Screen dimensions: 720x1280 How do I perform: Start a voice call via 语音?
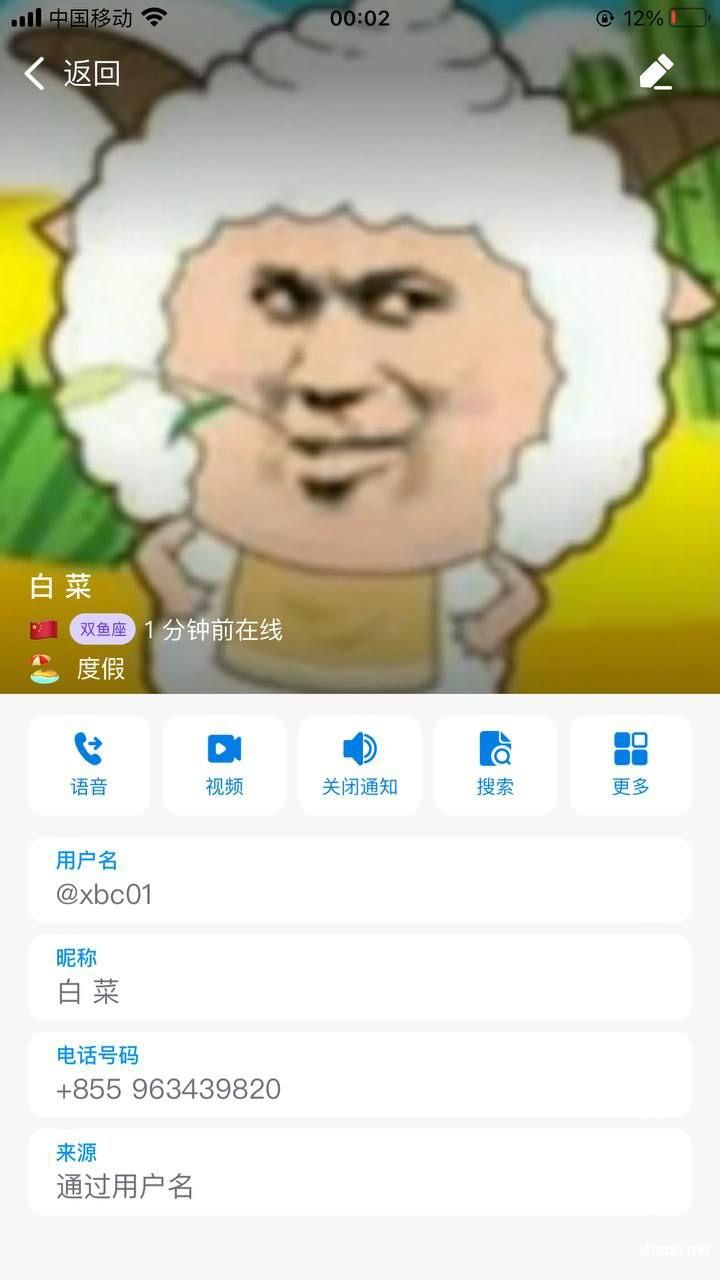89,765
